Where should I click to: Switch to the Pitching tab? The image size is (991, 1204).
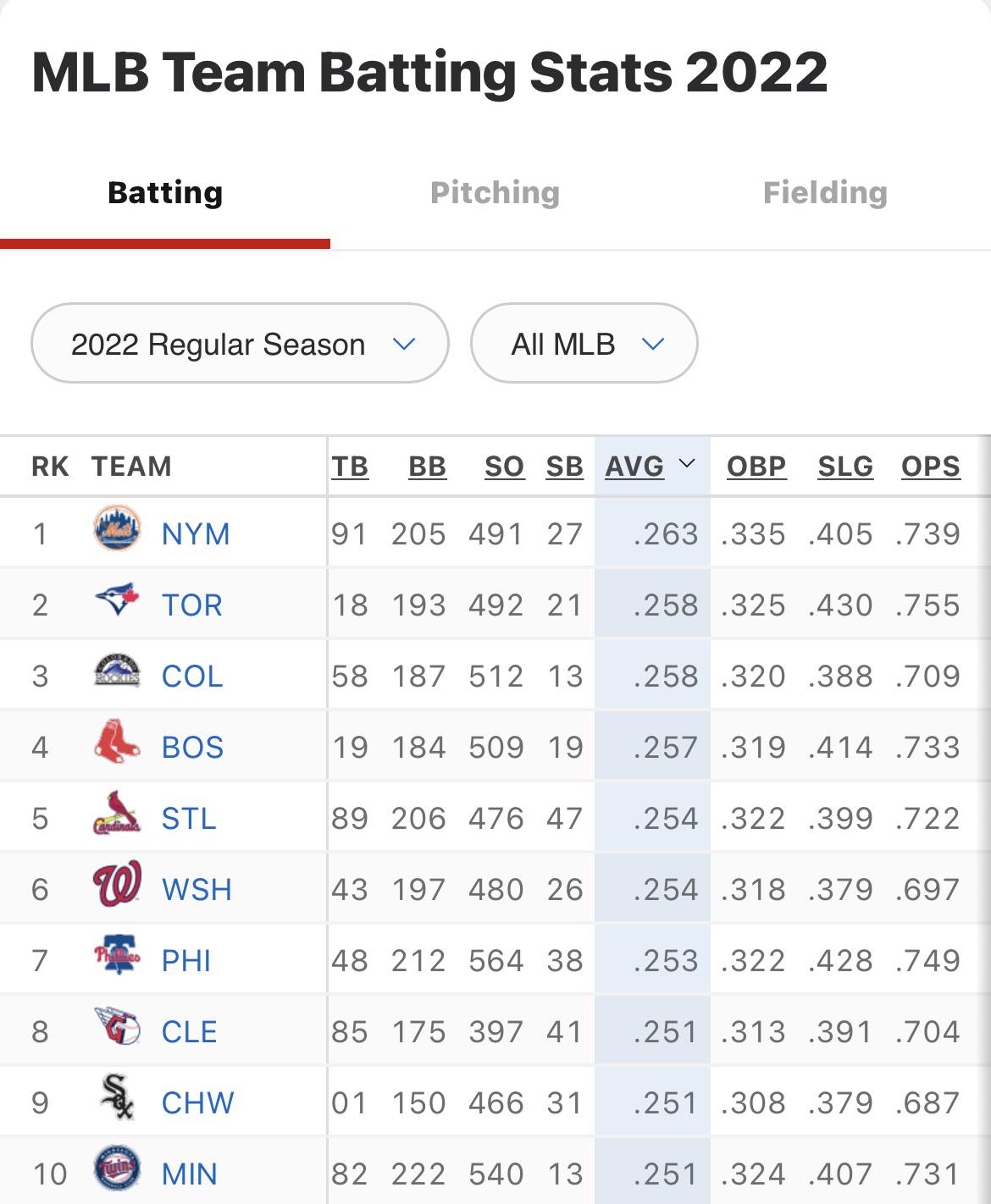tap(495, 192)
